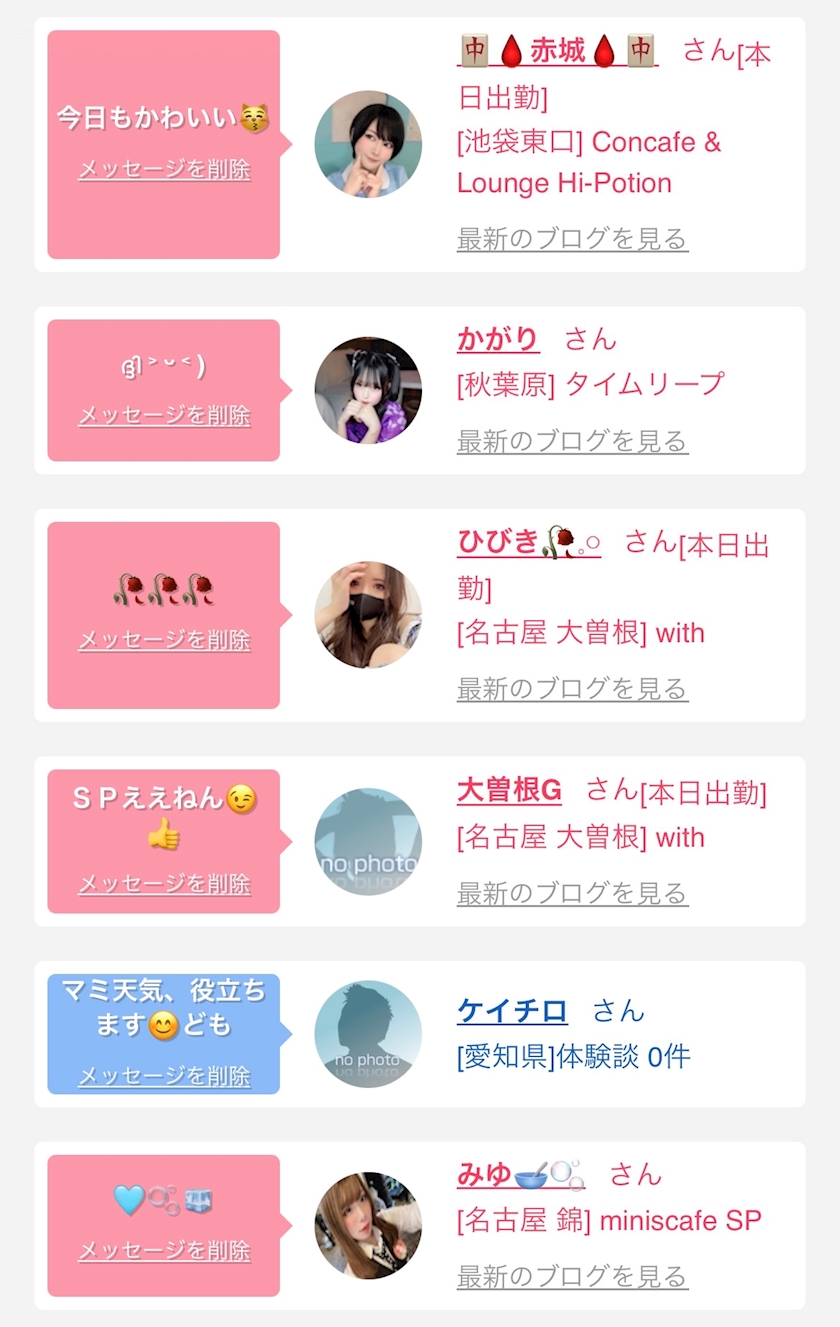
Task: View latest blog of 大曽根G
Action: (x=572, y=893)
